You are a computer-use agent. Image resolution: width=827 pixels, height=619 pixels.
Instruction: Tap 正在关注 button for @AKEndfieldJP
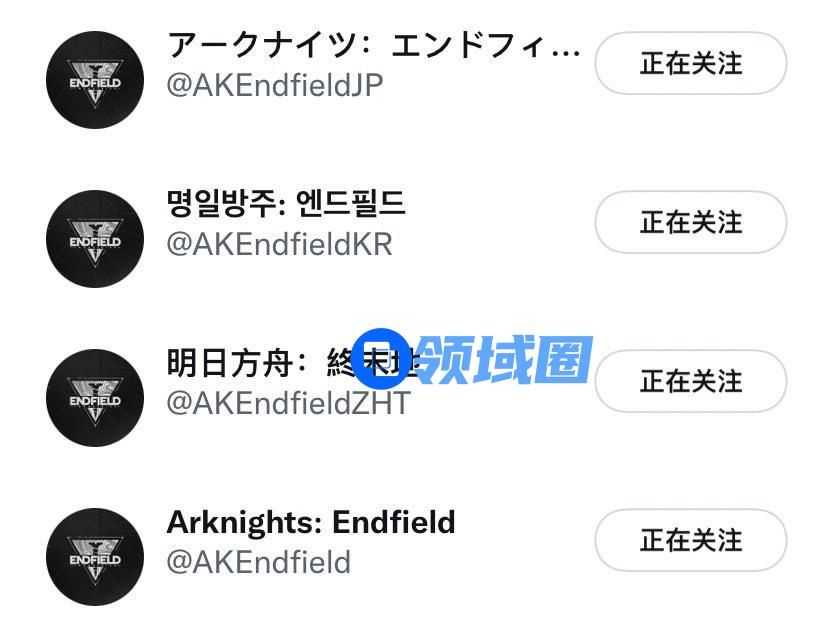pos(690,64)
